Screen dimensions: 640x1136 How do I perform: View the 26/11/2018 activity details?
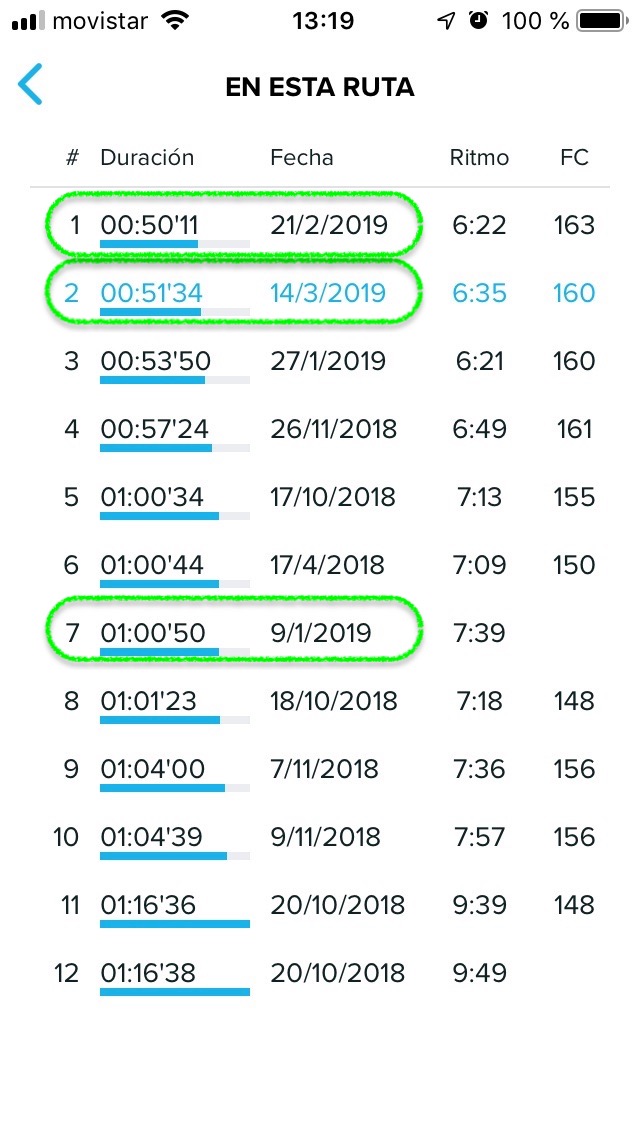point(320,430)
